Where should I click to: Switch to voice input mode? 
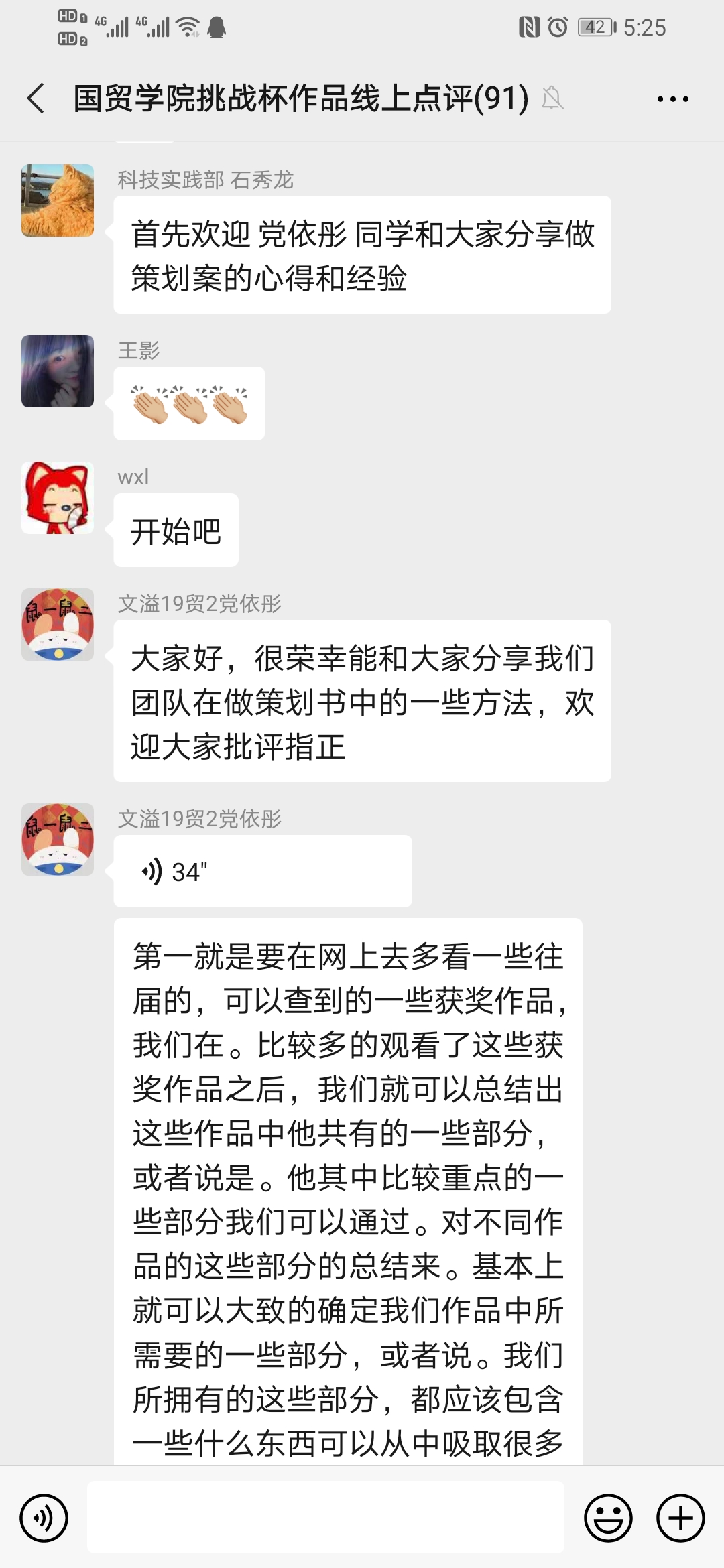(44, 1518)
